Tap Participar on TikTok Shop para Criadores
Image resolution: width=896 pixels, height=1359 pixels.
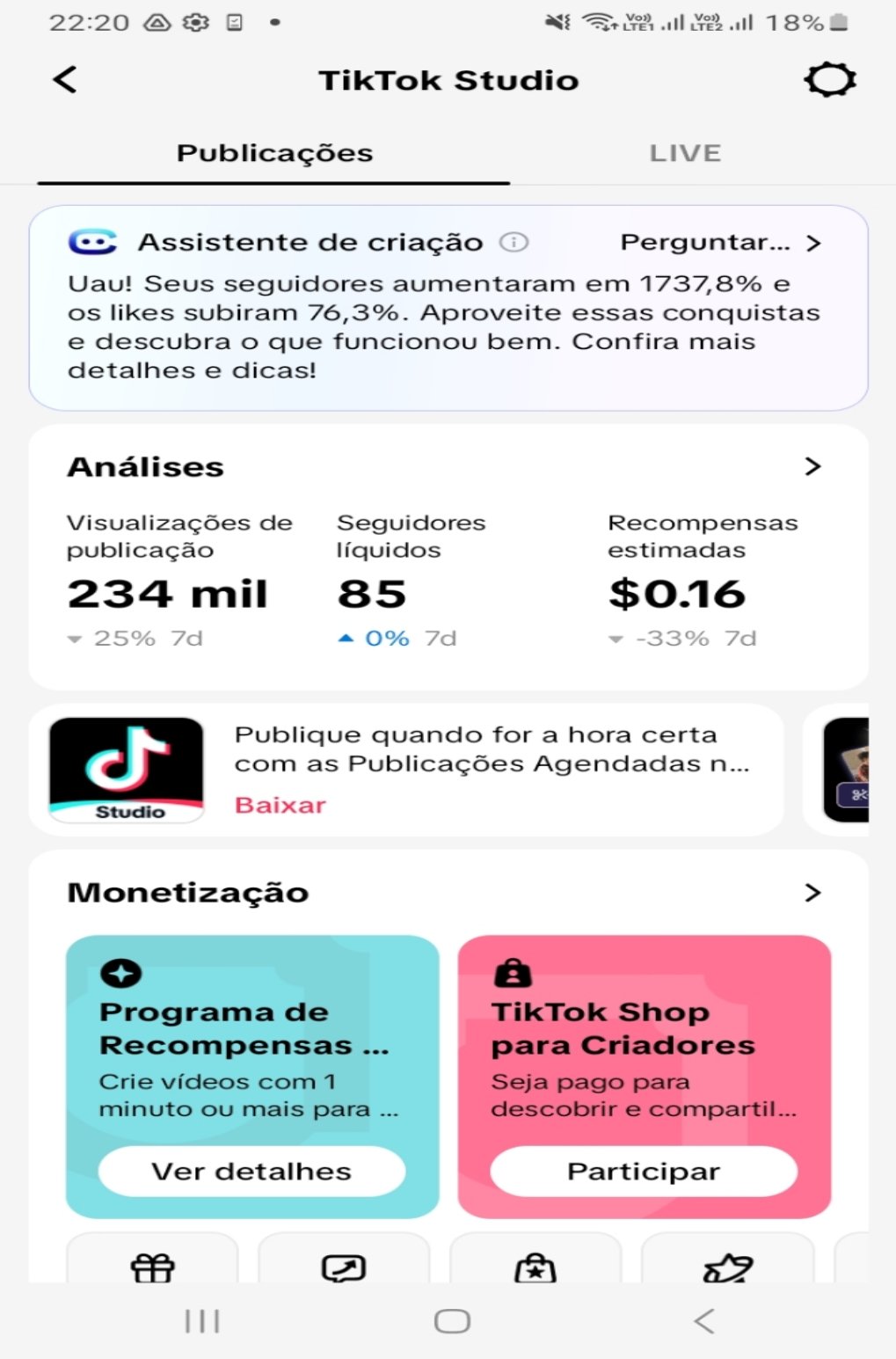coord(644,1172)
